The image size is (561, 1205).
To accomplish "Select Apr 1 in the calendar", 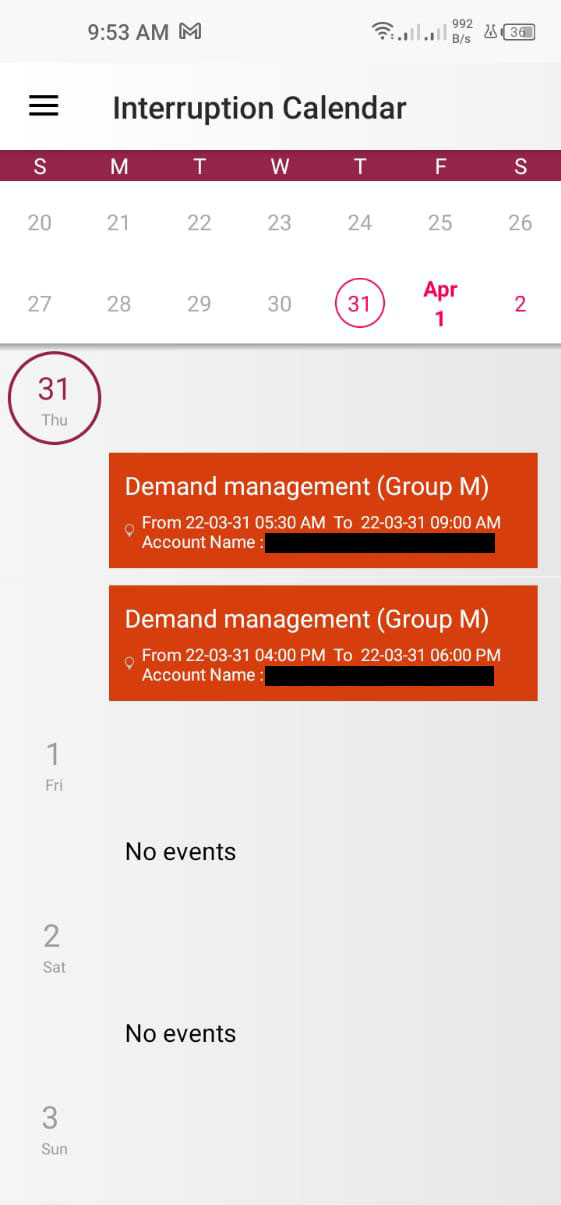I will coord(440,304).
